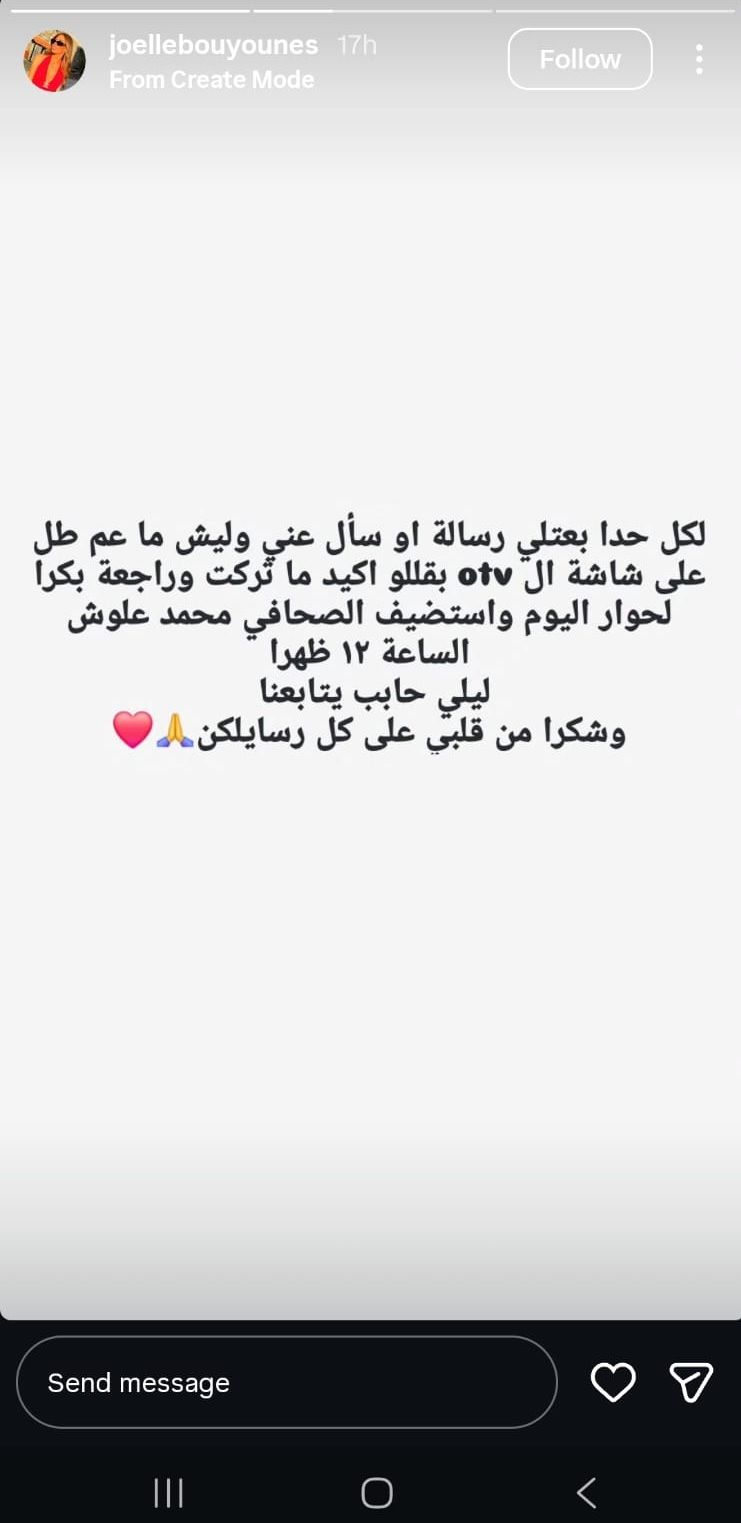Screen dimensions: 741x1523
Task: Open recent apps
Action: 168,1493
